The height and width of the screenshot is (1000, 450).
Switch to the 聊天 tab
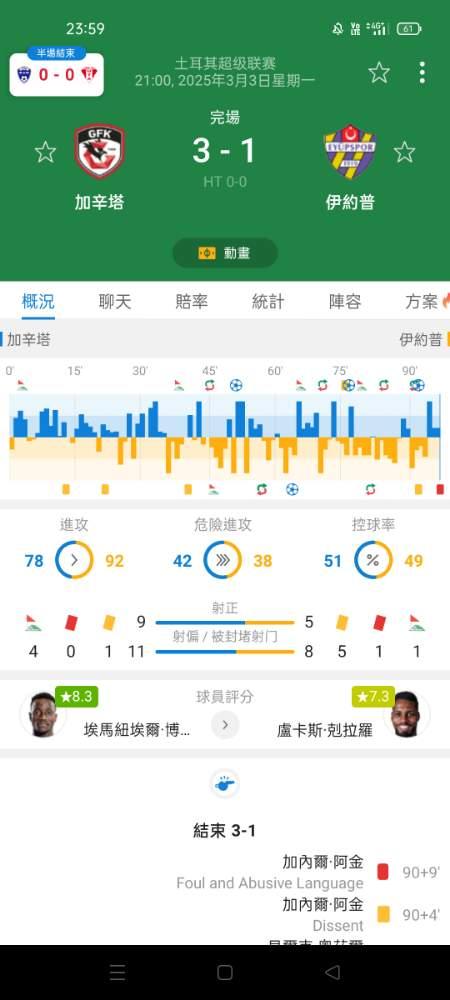click(115, 302)
